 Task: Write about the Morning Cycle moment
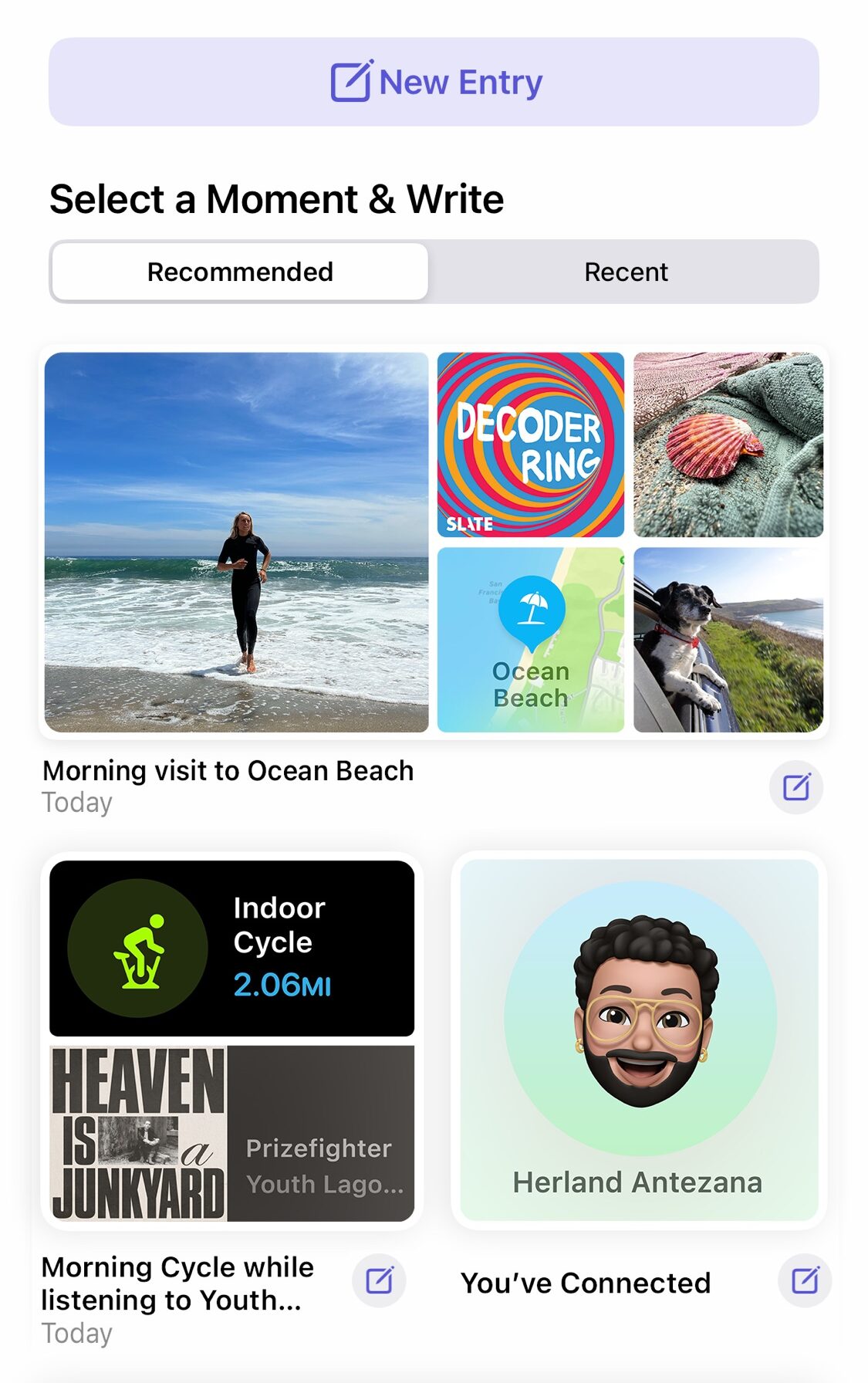pos(379,1281)
